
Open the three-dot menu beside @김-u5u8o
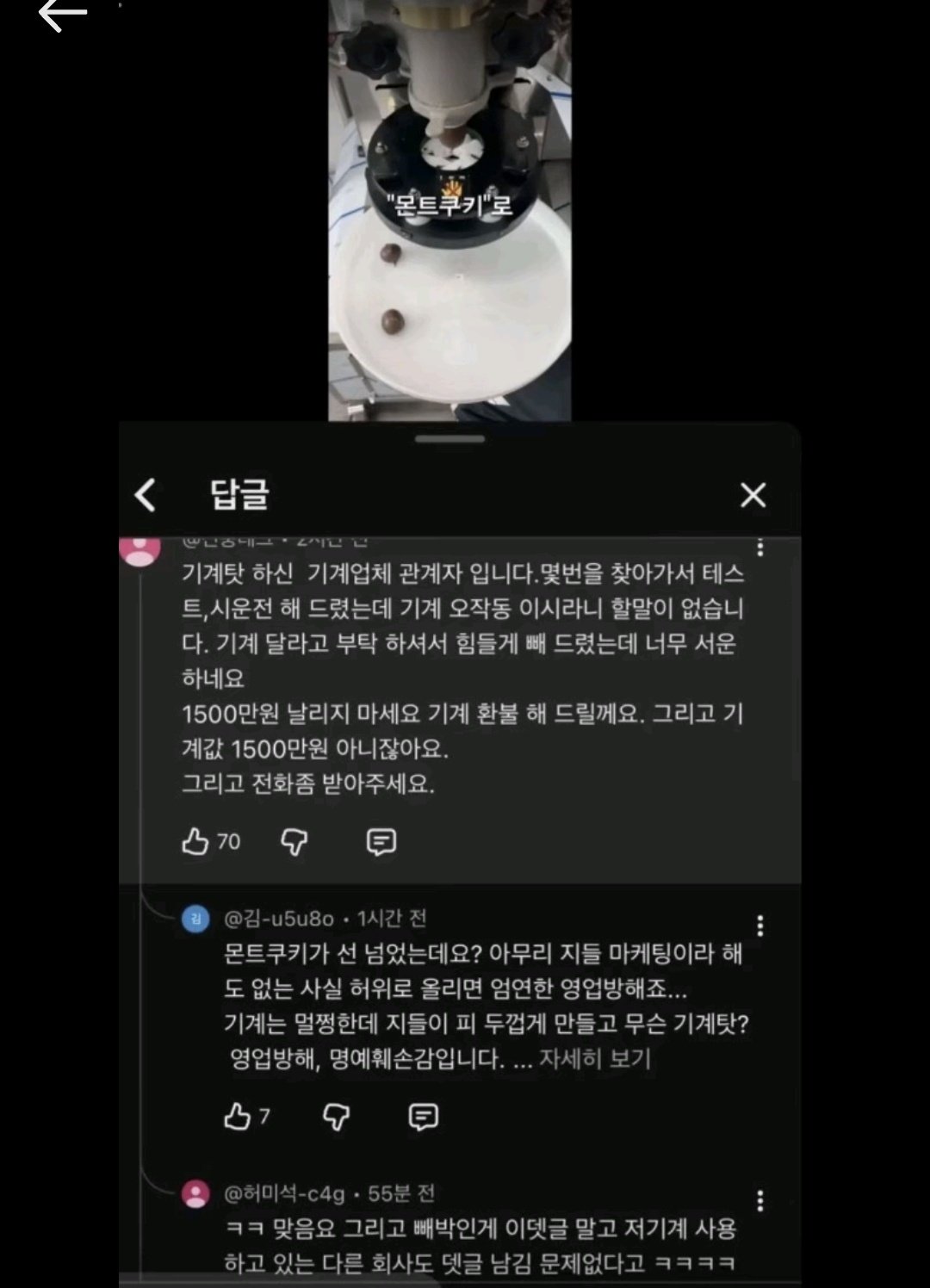tap(759, 926)
